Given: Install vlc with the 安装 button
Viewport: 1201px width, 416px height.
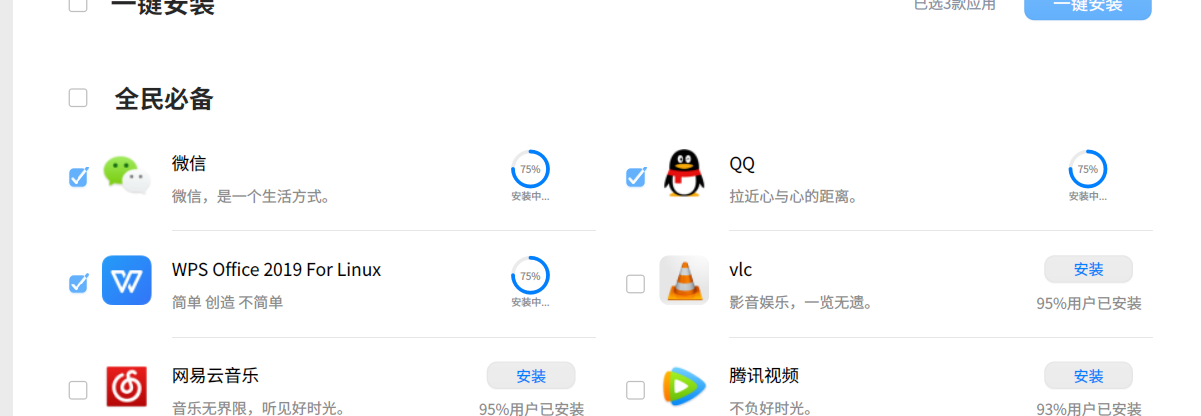Looking at the screenshot, I should point(1088,269).
